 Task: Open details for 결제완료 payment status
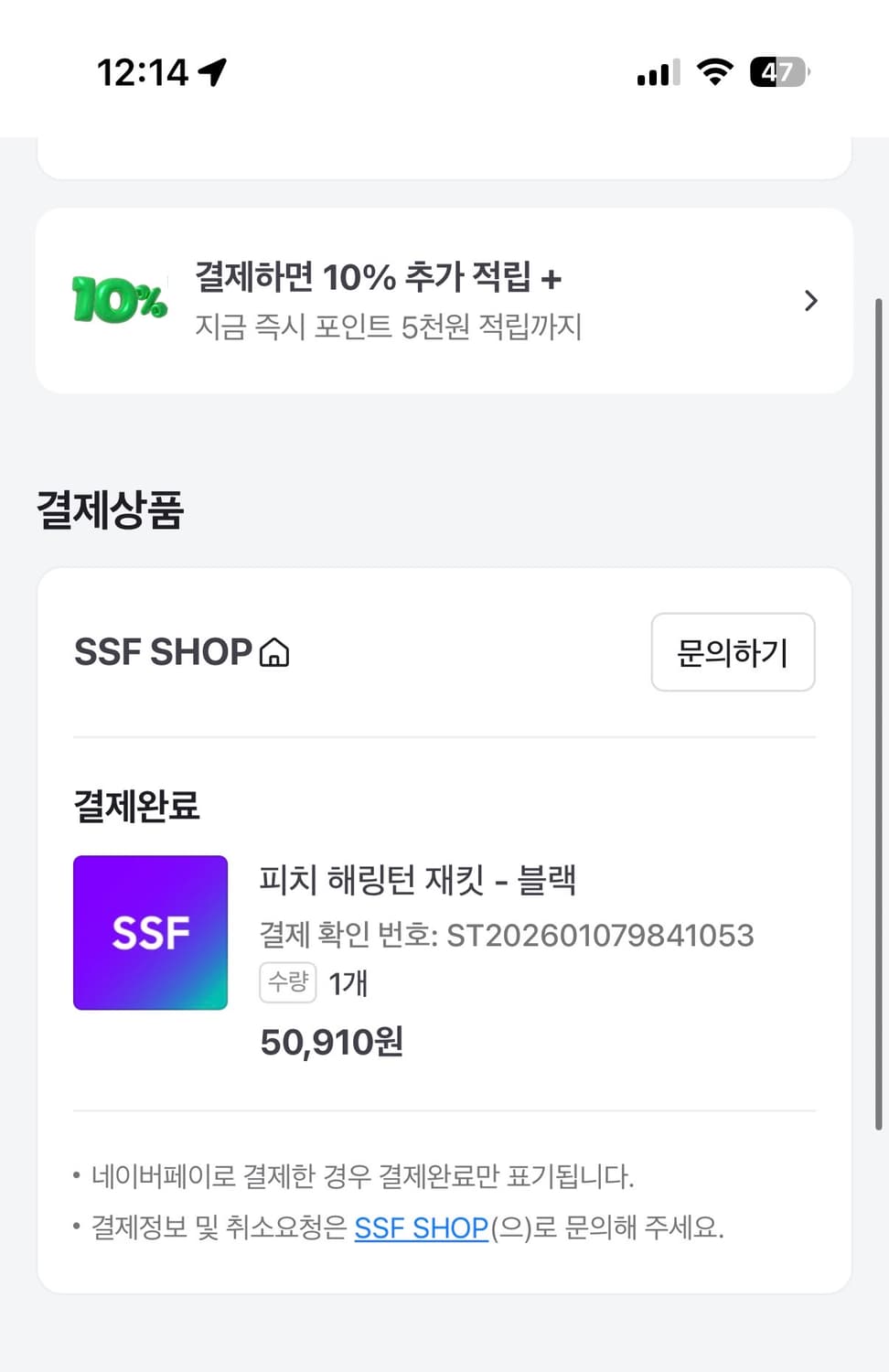tap(134, 807)
